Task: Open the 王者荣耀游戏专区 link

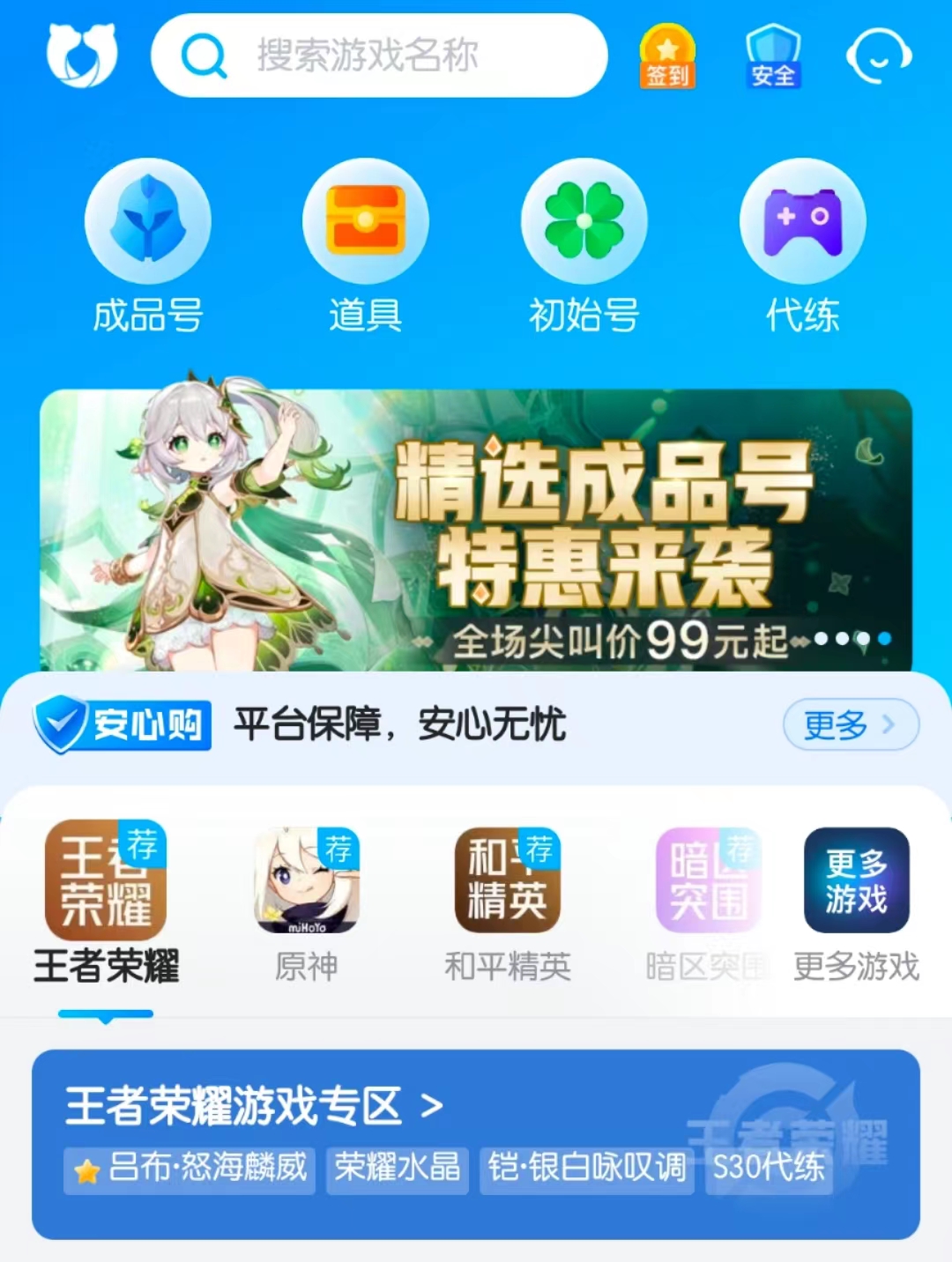Action: pos(254,1105)
